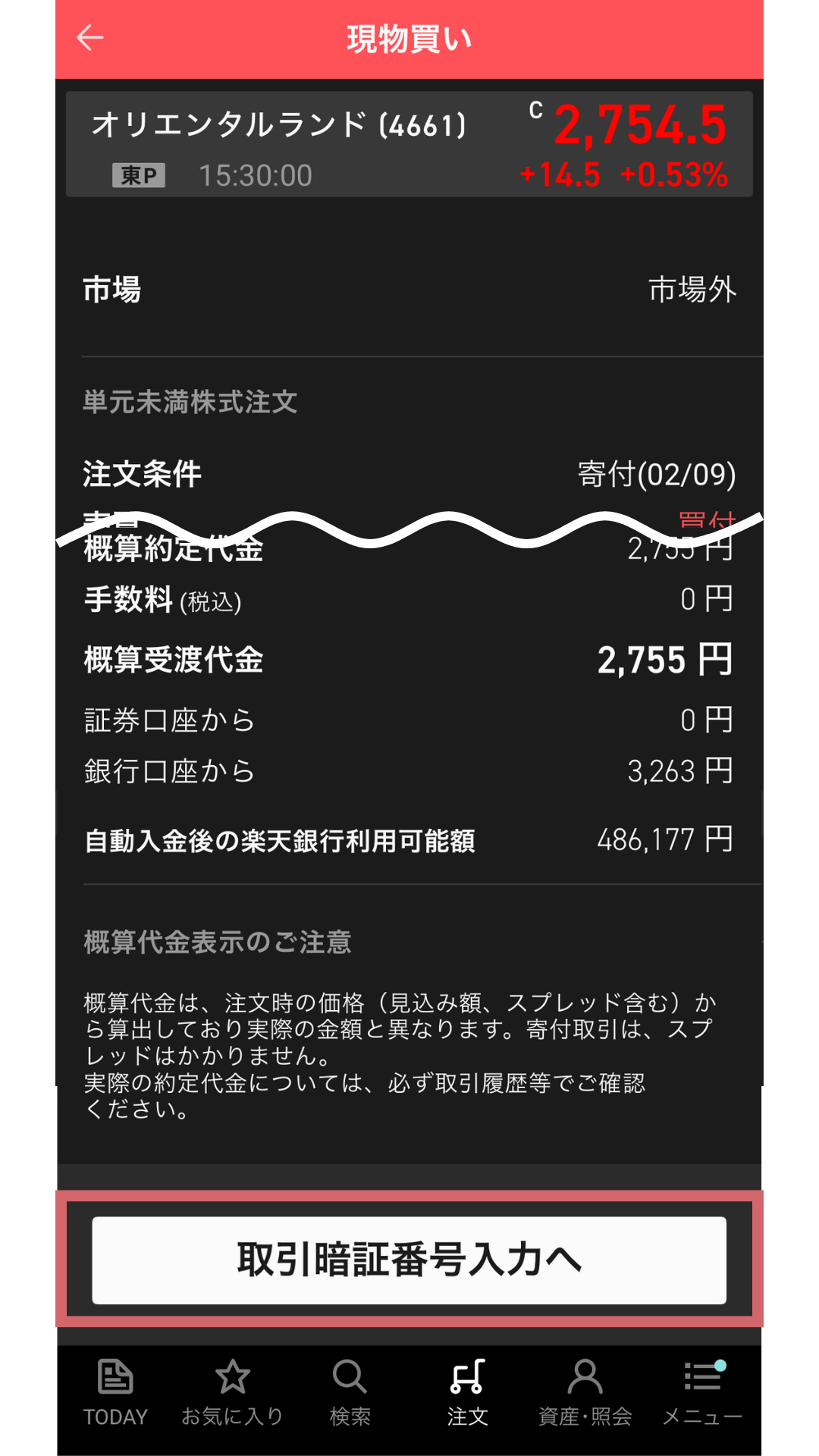The height and width of the screenshot is (1456, 819).
Task: Go to the 資産・照会 tab
Action: (585, 1392)
